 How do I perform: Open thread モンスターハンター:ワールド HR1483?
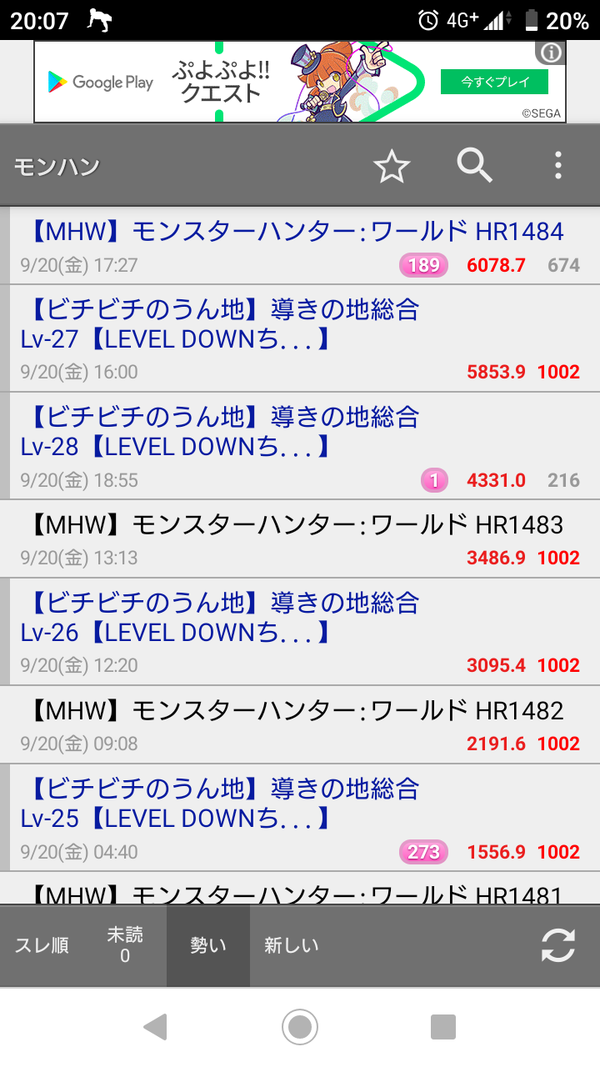pos(300,539)
